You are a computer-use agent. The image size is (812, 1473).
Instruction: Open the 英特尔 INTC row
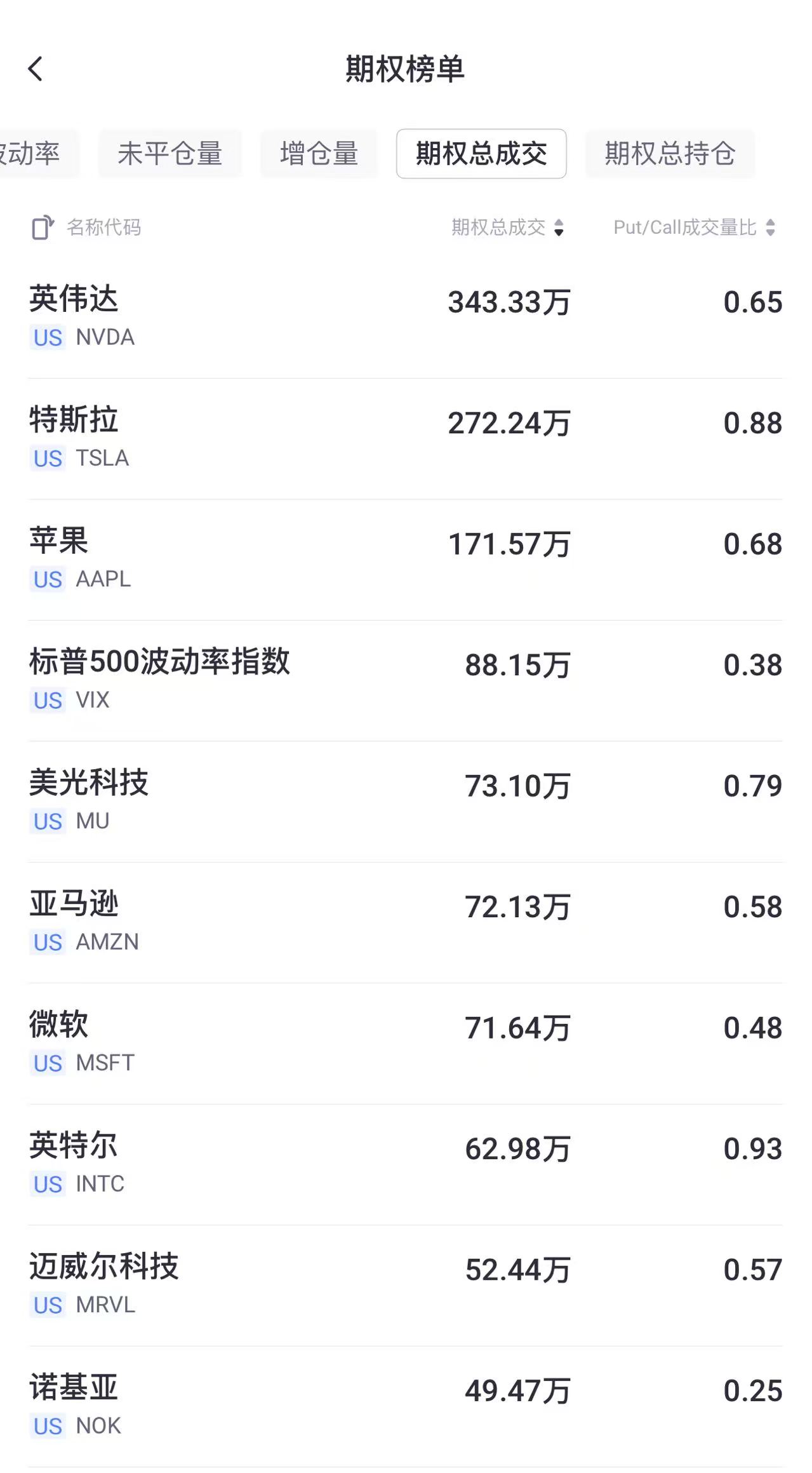tap(406, 1165)
